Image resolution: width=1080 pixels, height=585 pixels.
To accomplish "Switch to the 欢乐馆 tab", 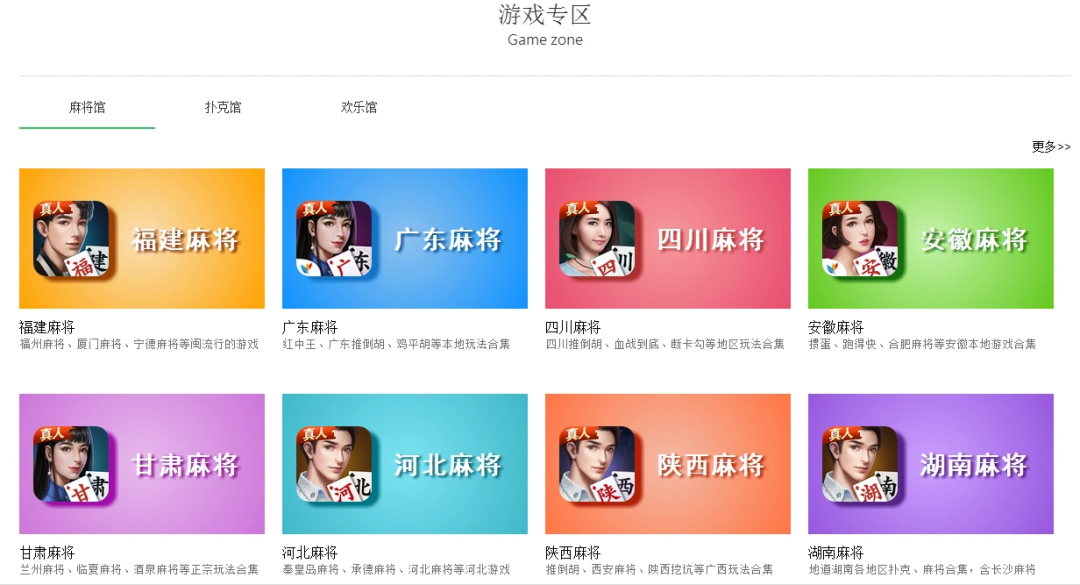I will pyautogui.click(x=359, y=107).
